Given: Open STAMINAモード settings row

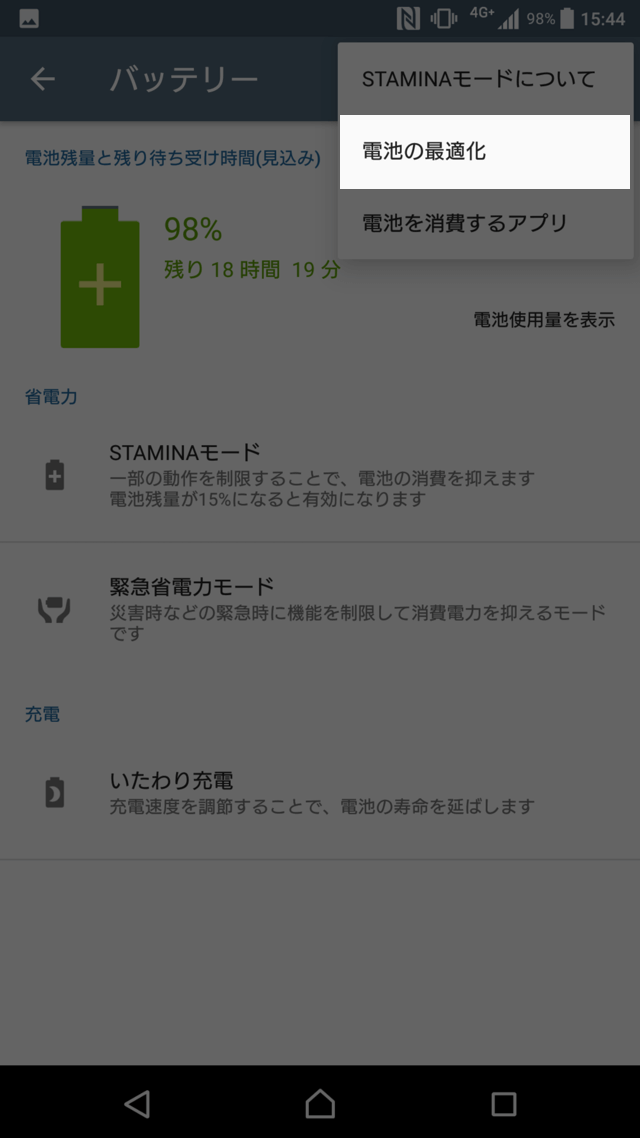Looking at the screenshot, I should pos(320,476).
